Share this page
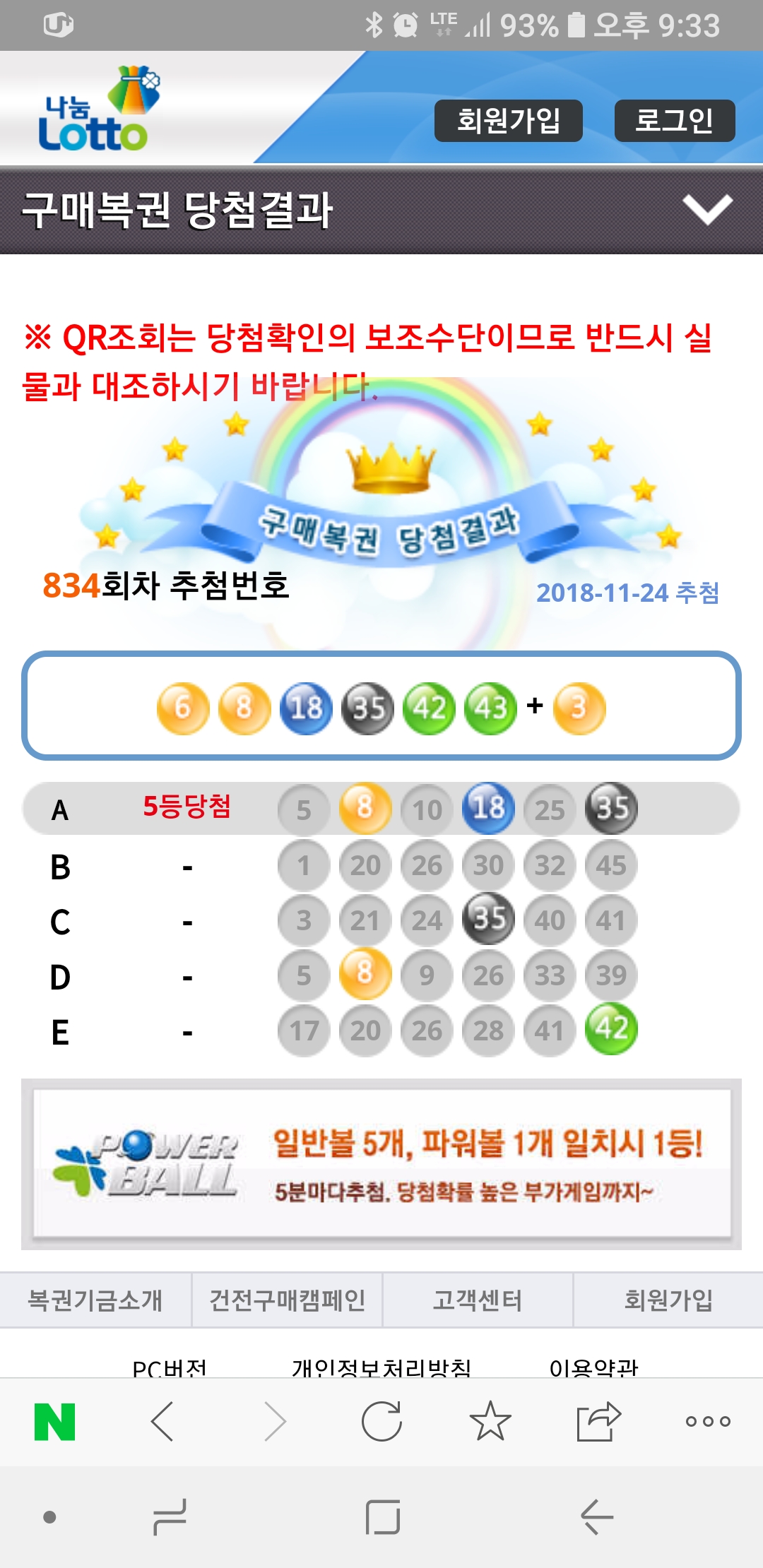The width and height of the screenshot is (763, 1568). click(x=598, y=1421)
